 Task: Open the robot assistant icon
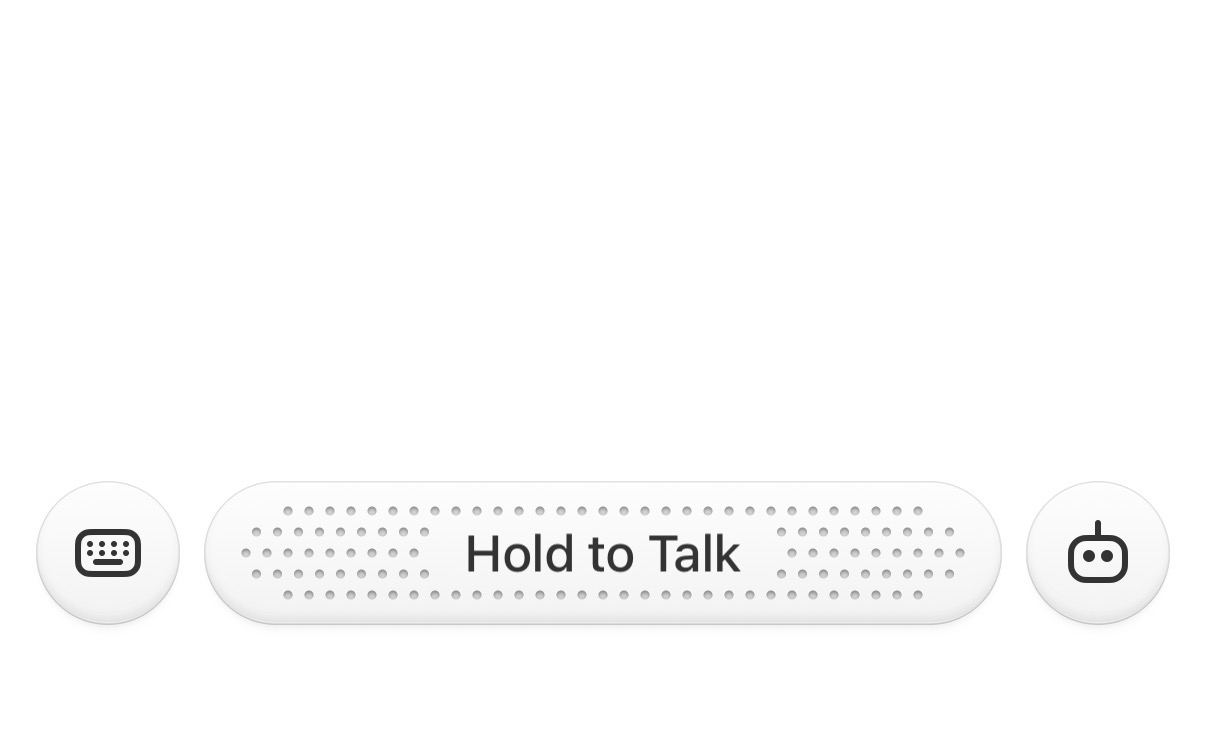(x=1098, y=553)
